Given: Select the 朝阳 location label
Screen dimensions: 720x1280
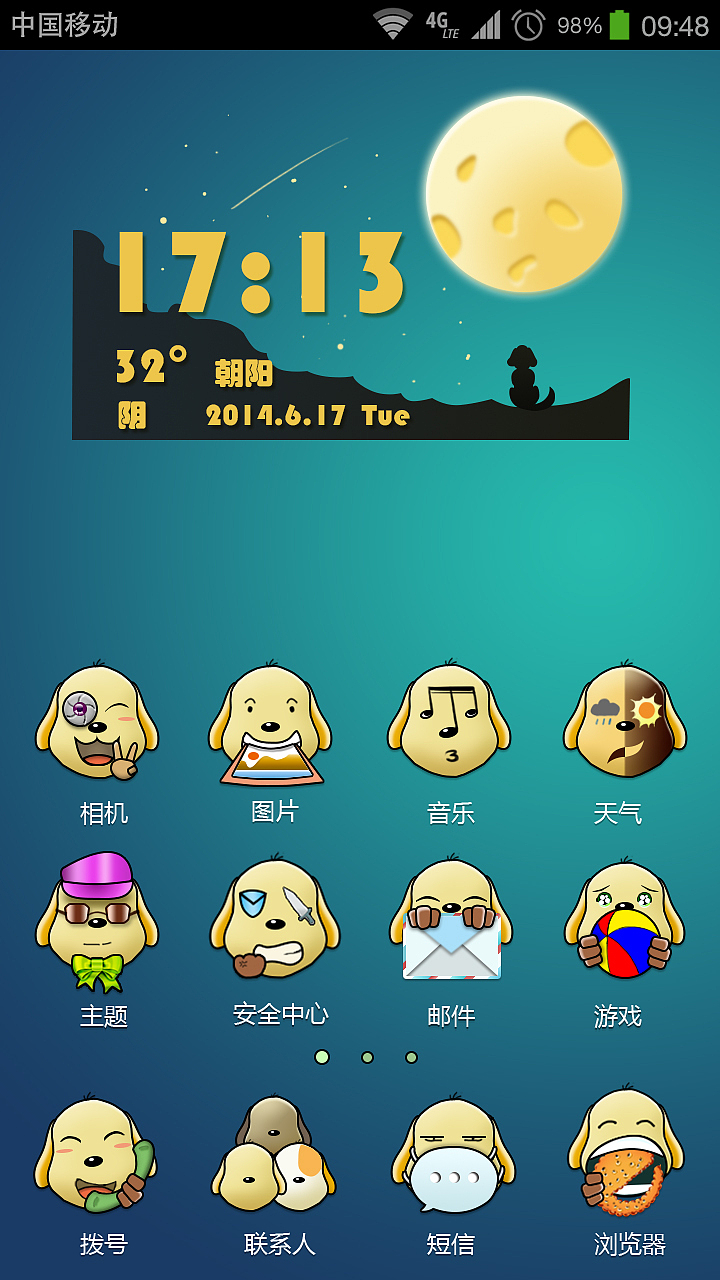Looking at the screenshot, I should (240, 370).
